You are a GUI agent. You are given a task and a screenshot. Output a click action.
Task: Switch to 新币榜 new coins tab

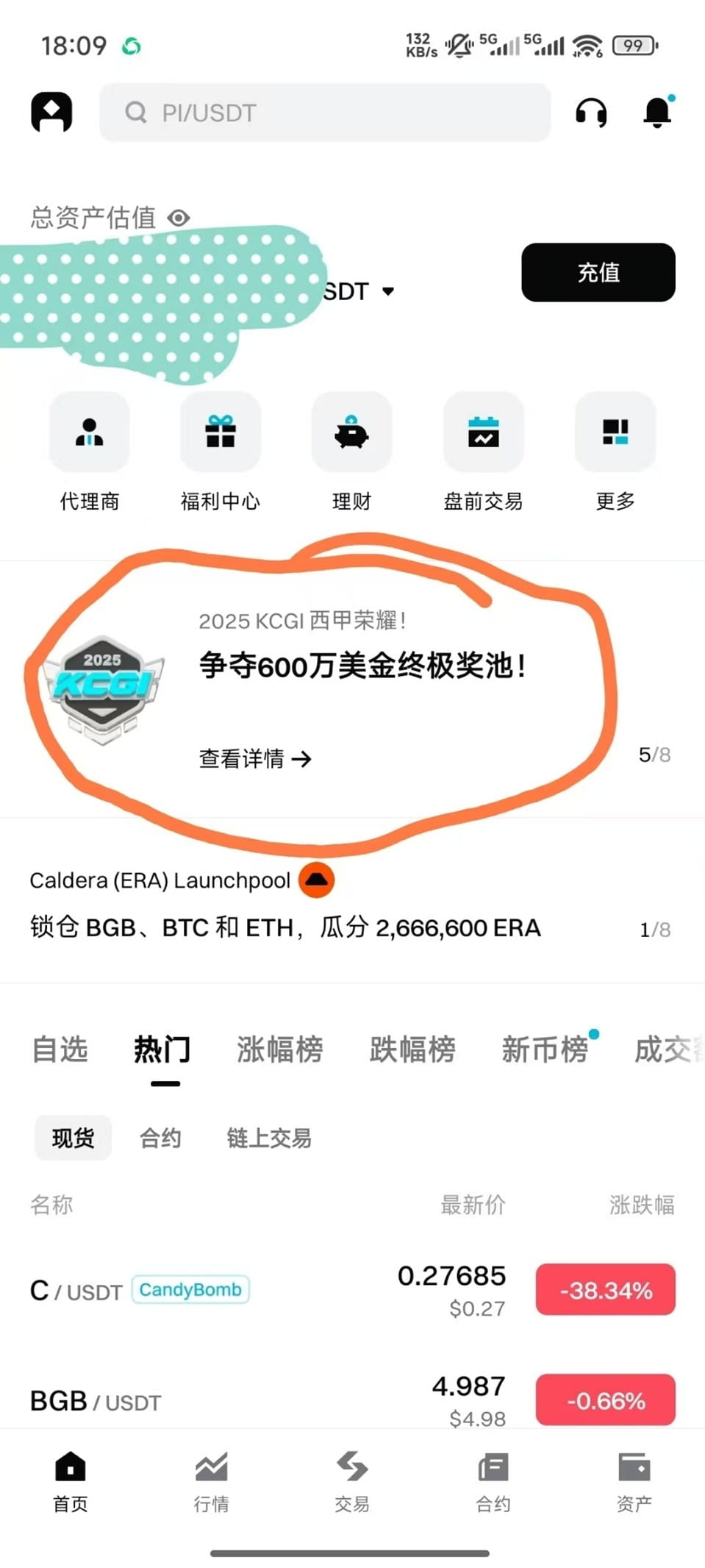(x=545, y=1050)
